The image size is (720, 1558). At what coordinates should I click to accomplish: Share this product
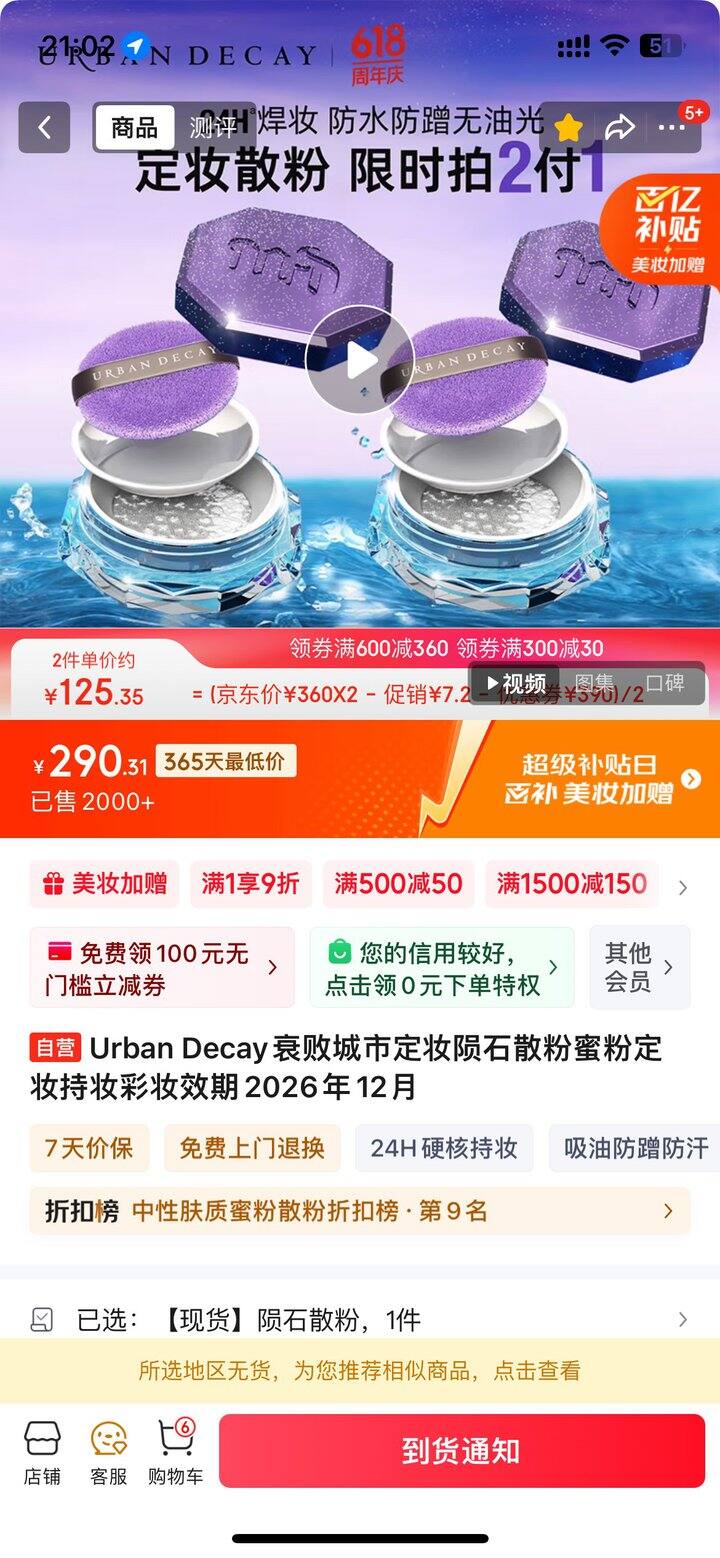tap(620, 127)
